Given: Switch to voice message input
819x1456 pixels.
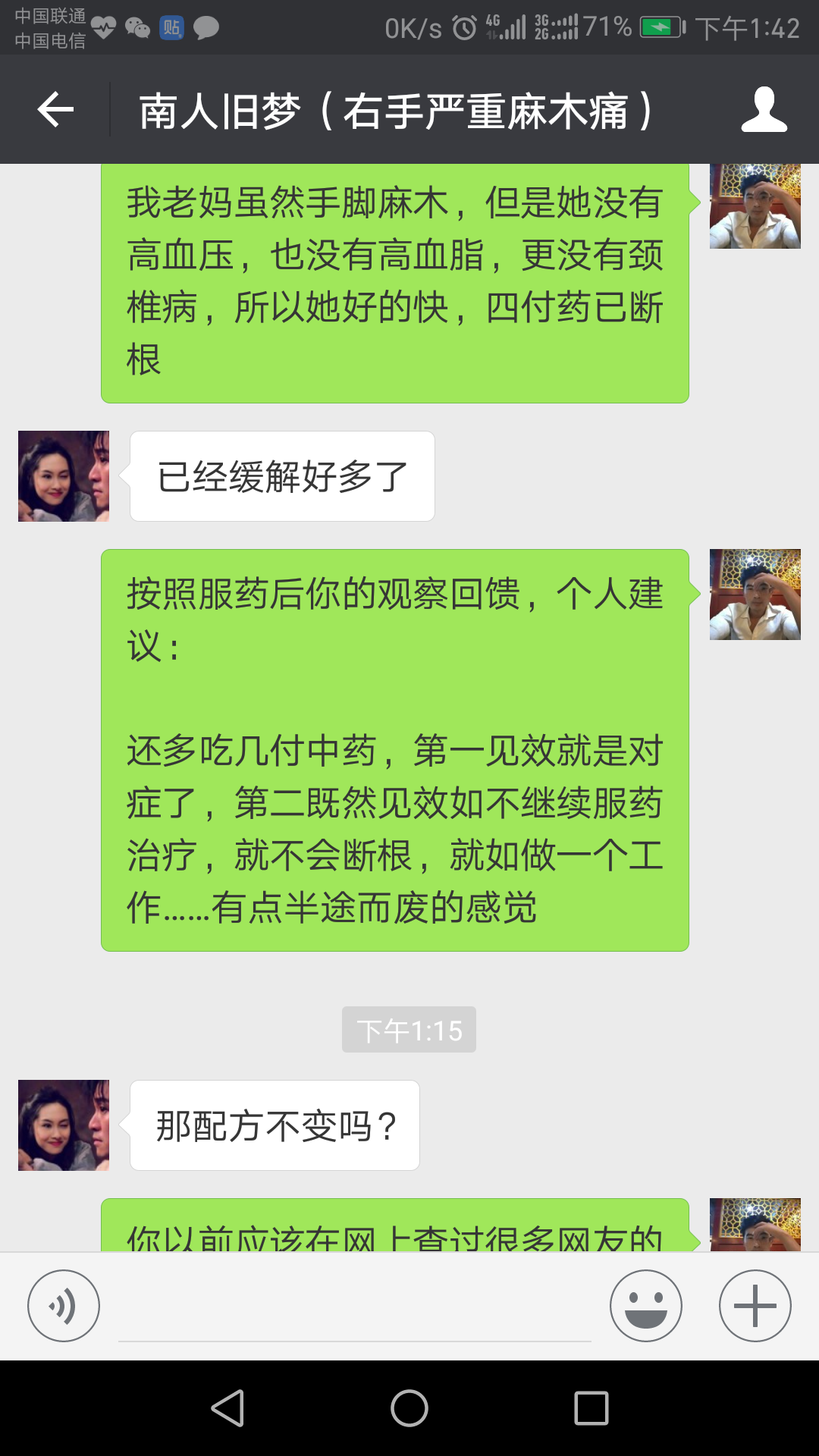Looking at the screenshot, I should point(64,1306).
